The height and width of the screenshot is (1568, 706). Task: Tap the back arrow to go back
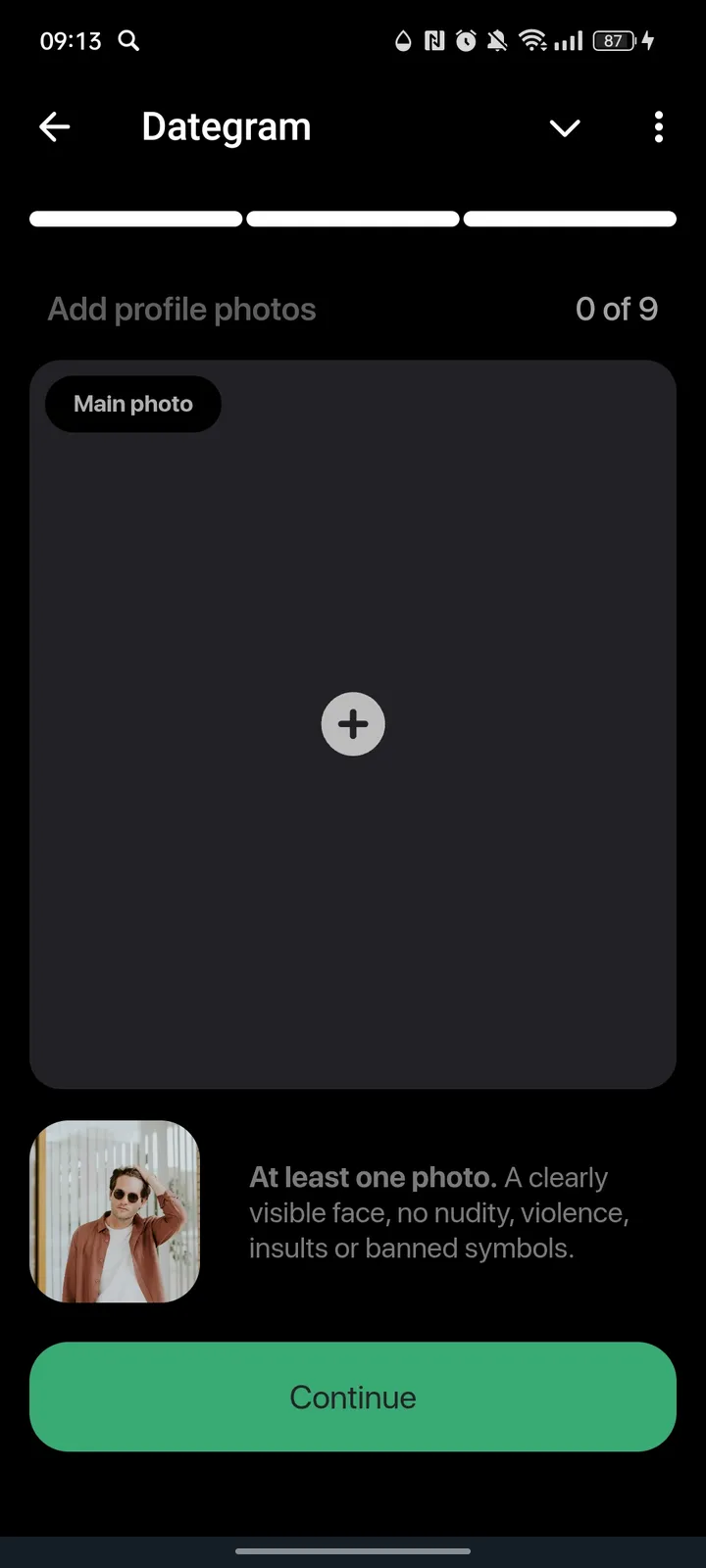click(x=54, y=127)
